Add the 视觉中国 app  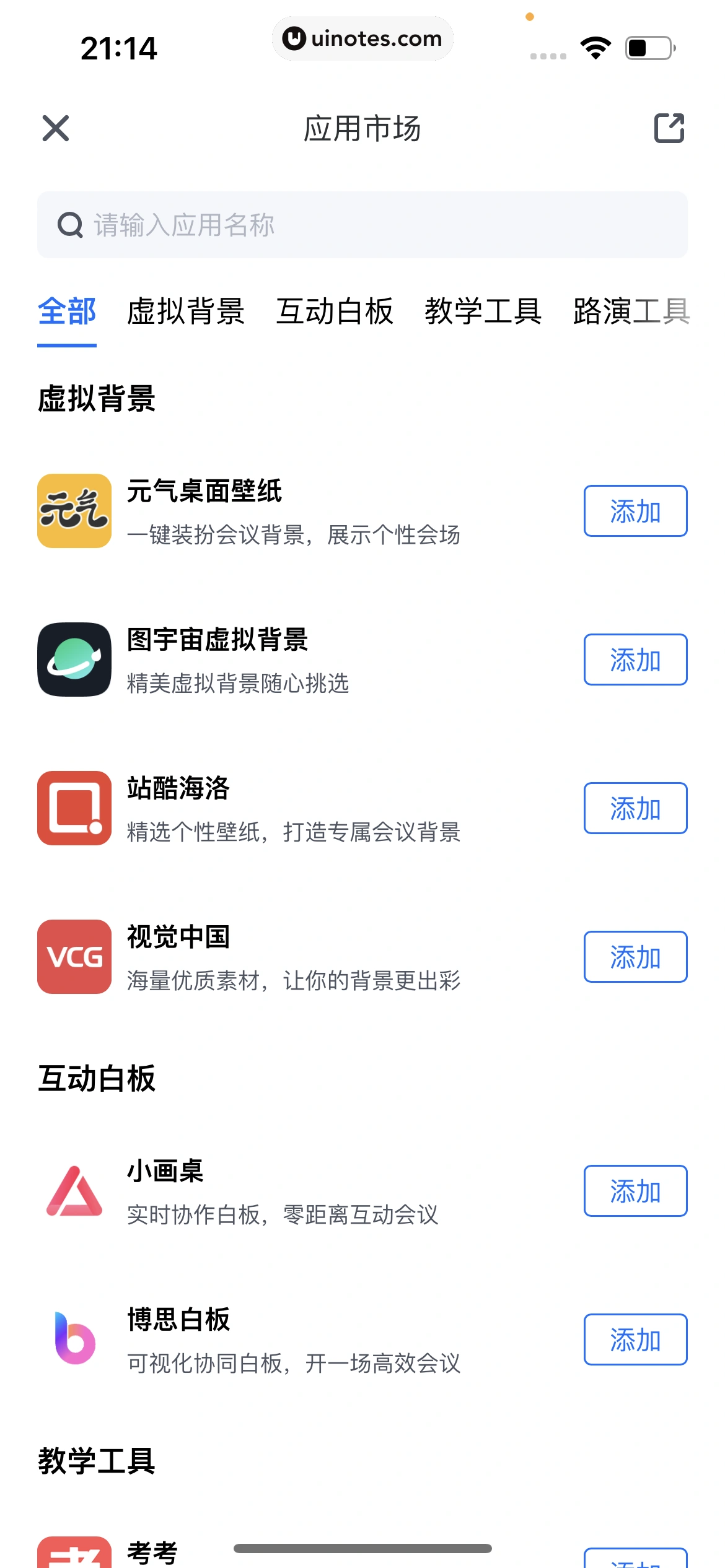635,957
